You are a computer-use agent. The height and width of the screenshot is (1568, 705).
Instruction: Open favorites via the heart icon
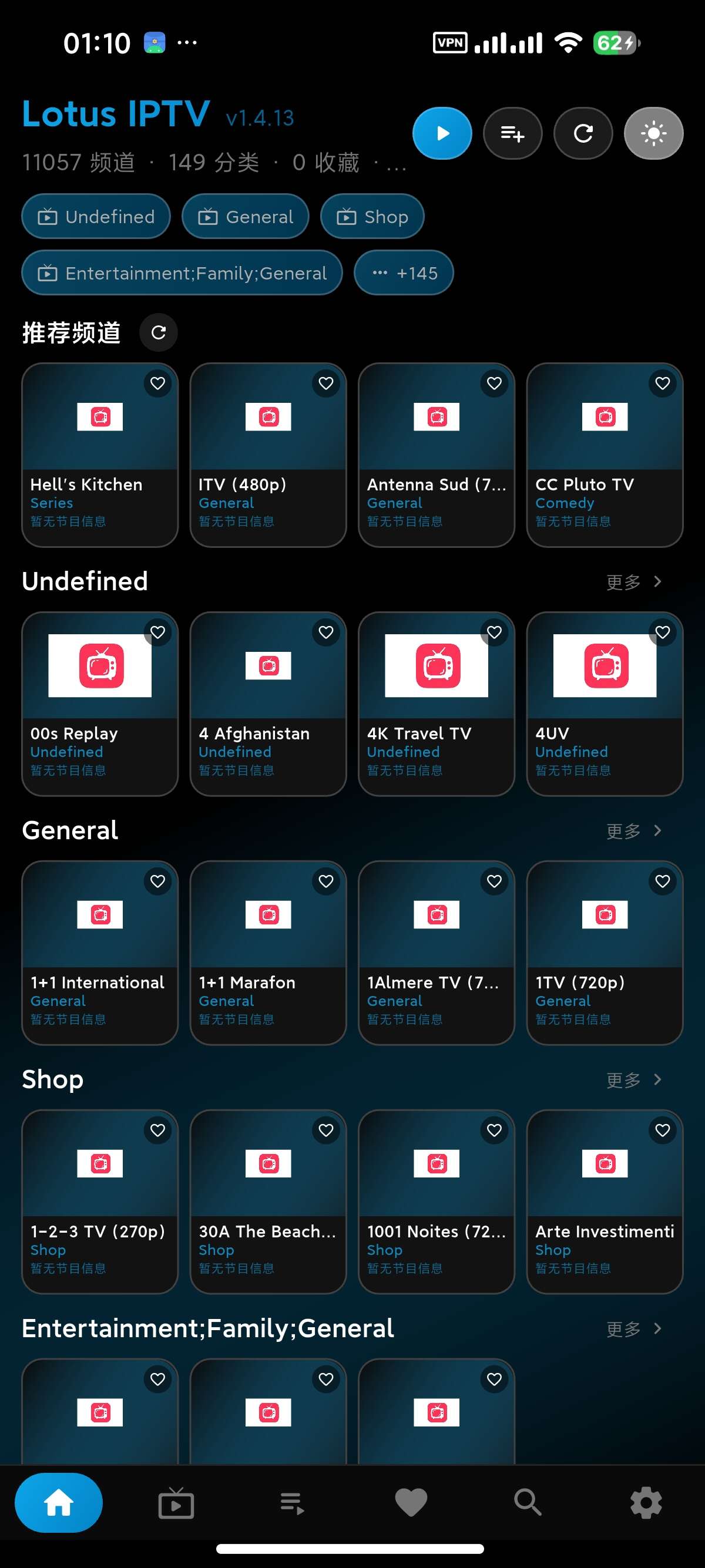click(x=411, y=1503)
